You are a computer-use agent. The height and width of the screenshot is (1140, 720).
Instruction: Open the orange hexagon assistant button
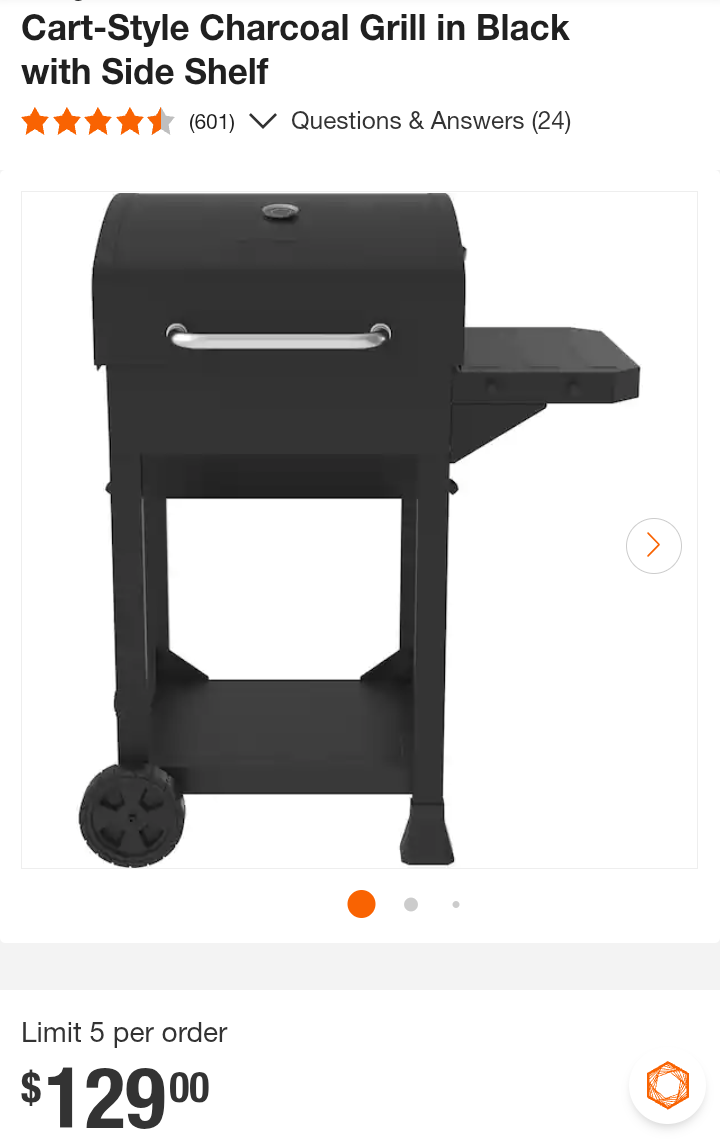(x=667, y=1085)
